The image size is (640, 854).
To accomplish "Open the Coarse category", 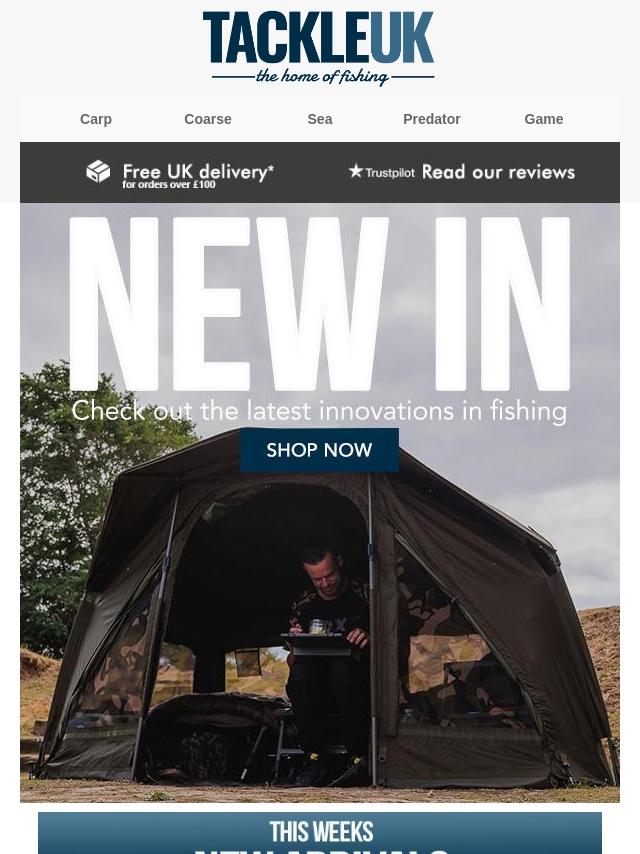I will tap(208, 119).
